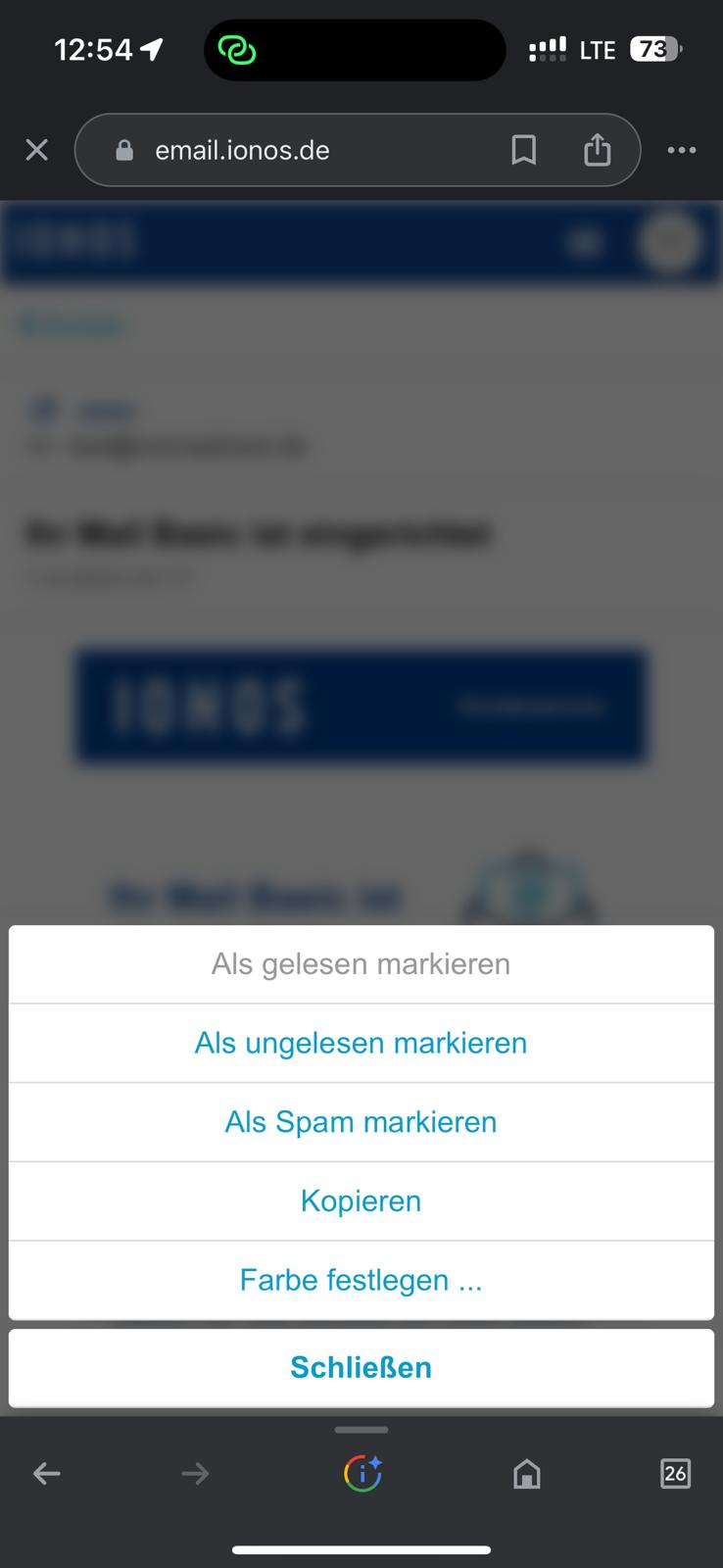The image size is (723, 1568).
Task: Share this page via the share icon
Action: [x=598, y=150]
